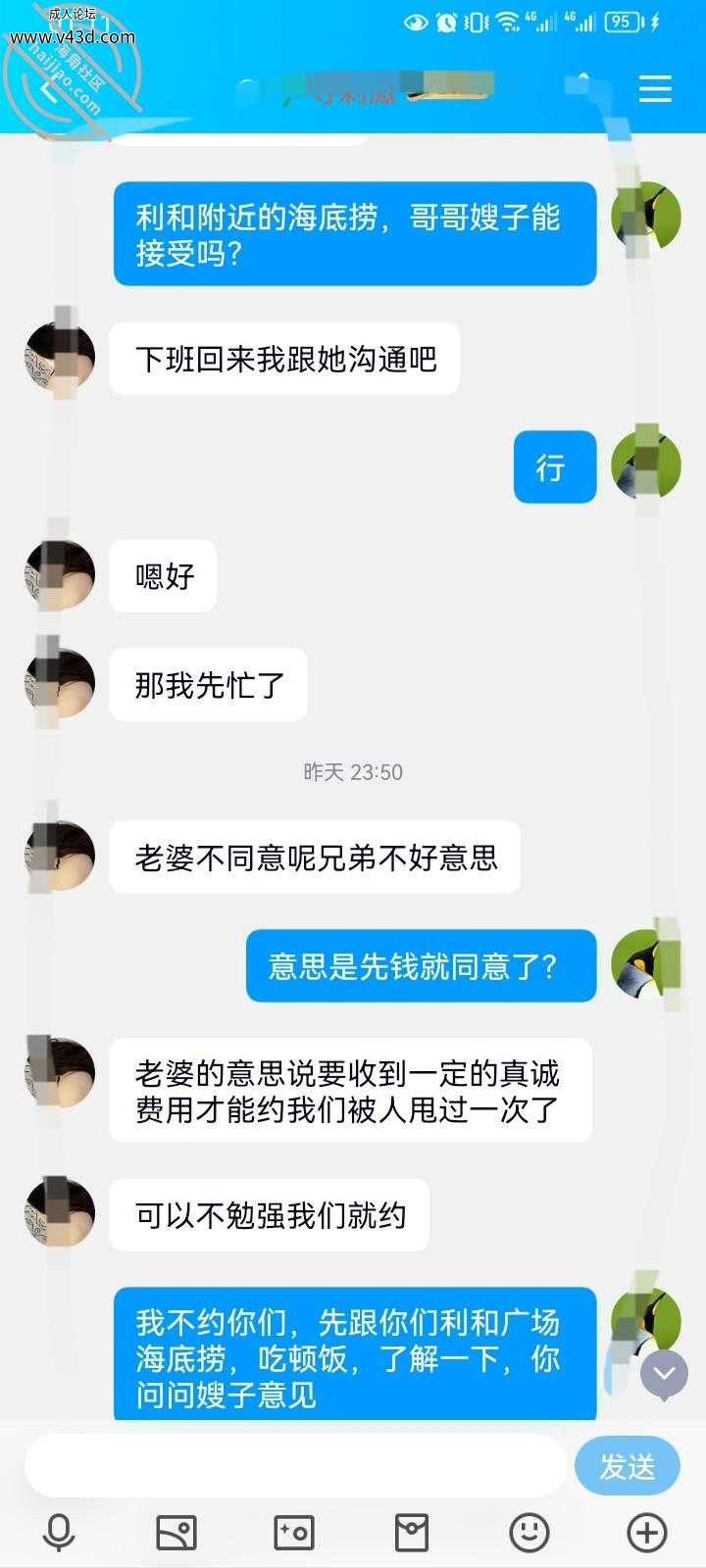Jump to latest messages with down arrow
706x1568 pixels.
[664, 1374]
